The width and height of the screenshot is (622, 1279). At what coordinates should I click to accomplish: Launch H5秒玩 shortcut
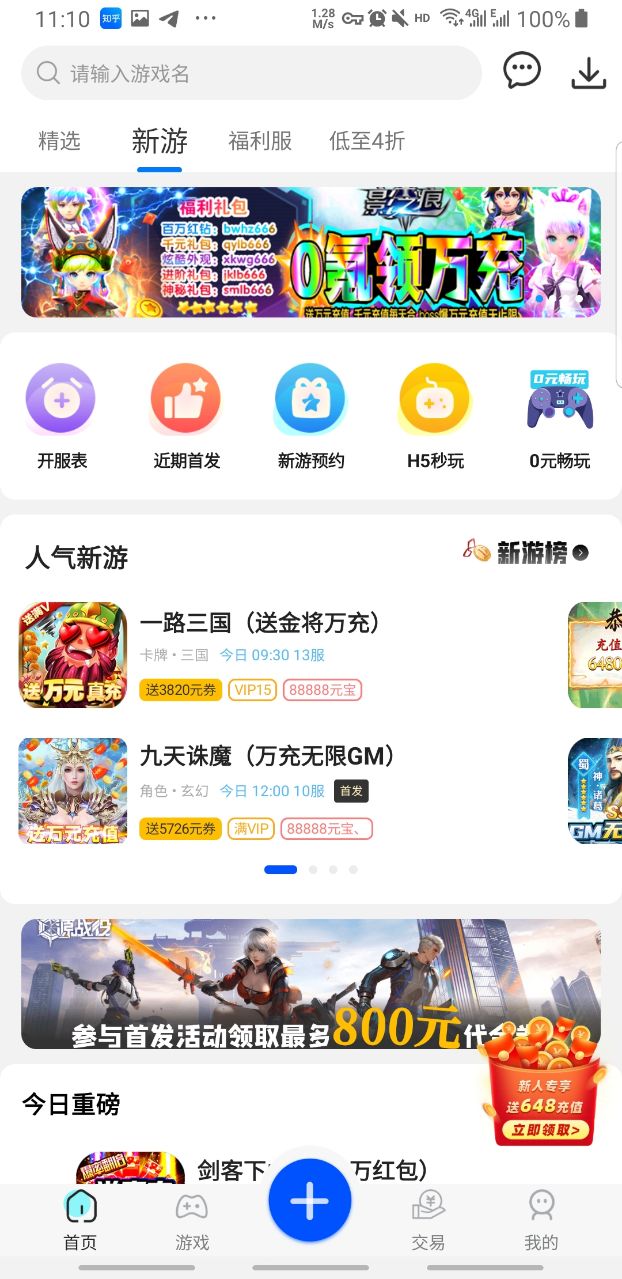[435, 416]
